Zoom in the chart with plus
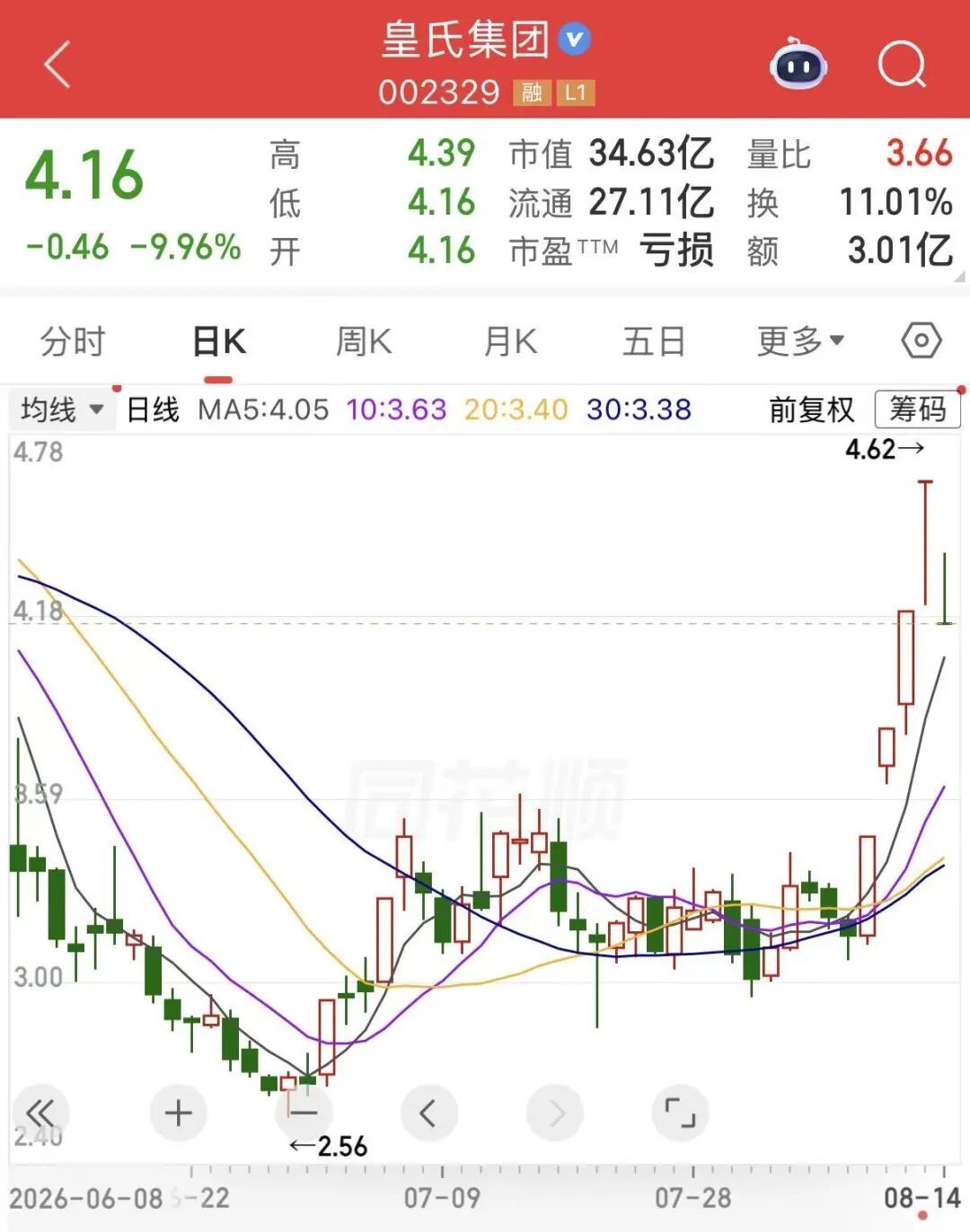The image size is (970, 1232). [x=179, y=1113]
